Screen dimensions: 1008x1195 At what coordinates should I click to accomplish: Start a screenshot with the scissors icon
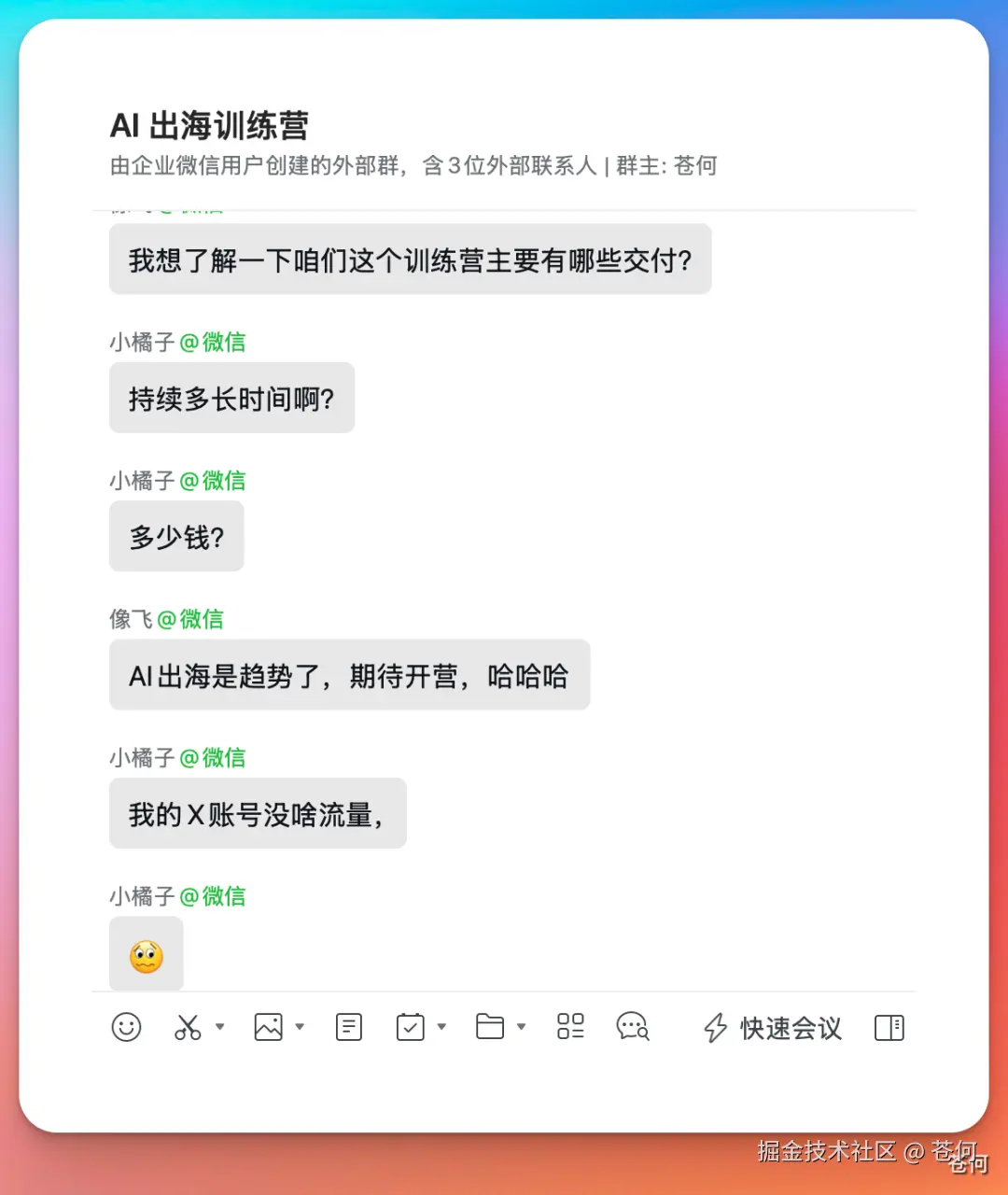coord(188,1028)
